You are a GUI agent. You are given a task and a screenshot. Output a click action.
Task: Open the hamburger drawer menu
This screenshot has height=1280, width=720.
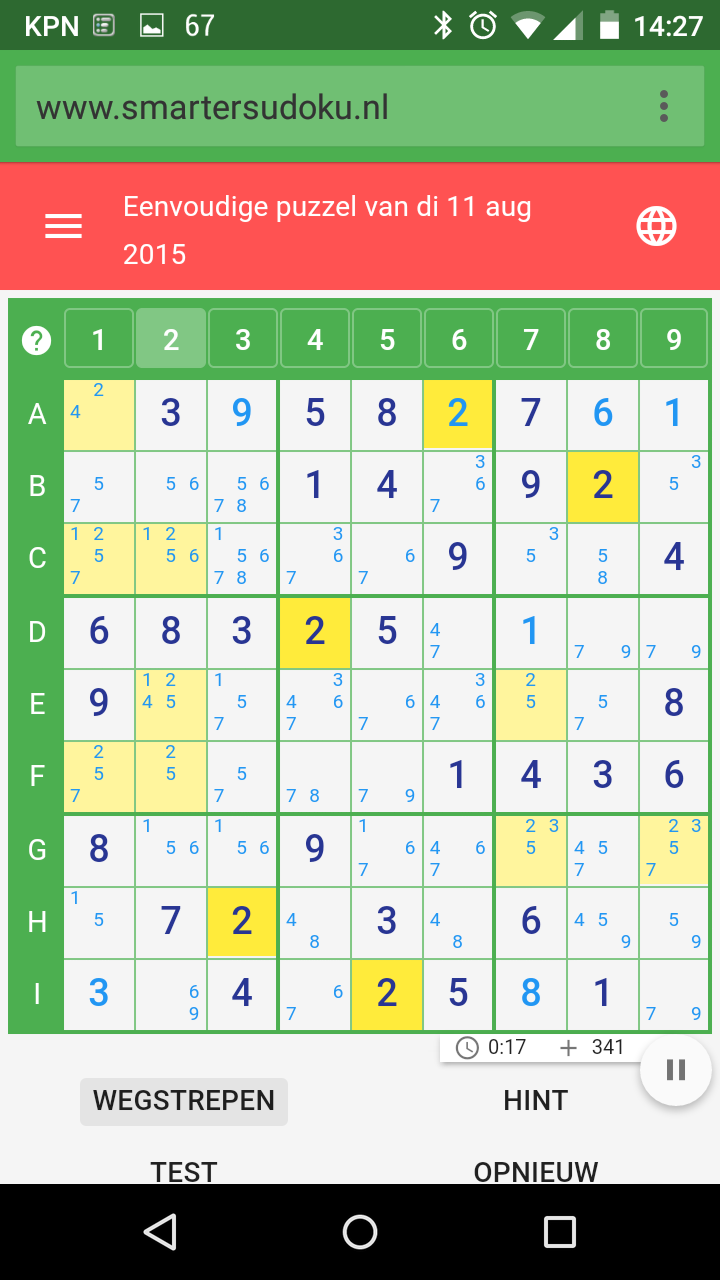(x=63, y=227)
